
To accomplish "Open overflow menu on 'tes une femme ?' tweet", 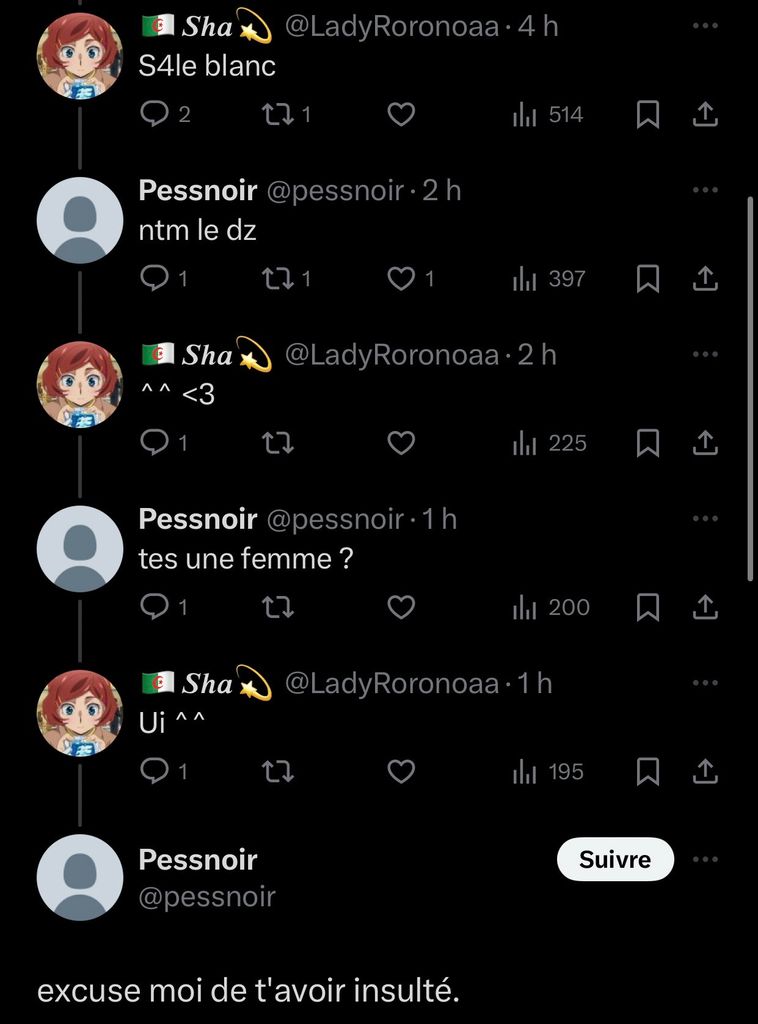I will [705, 518].
